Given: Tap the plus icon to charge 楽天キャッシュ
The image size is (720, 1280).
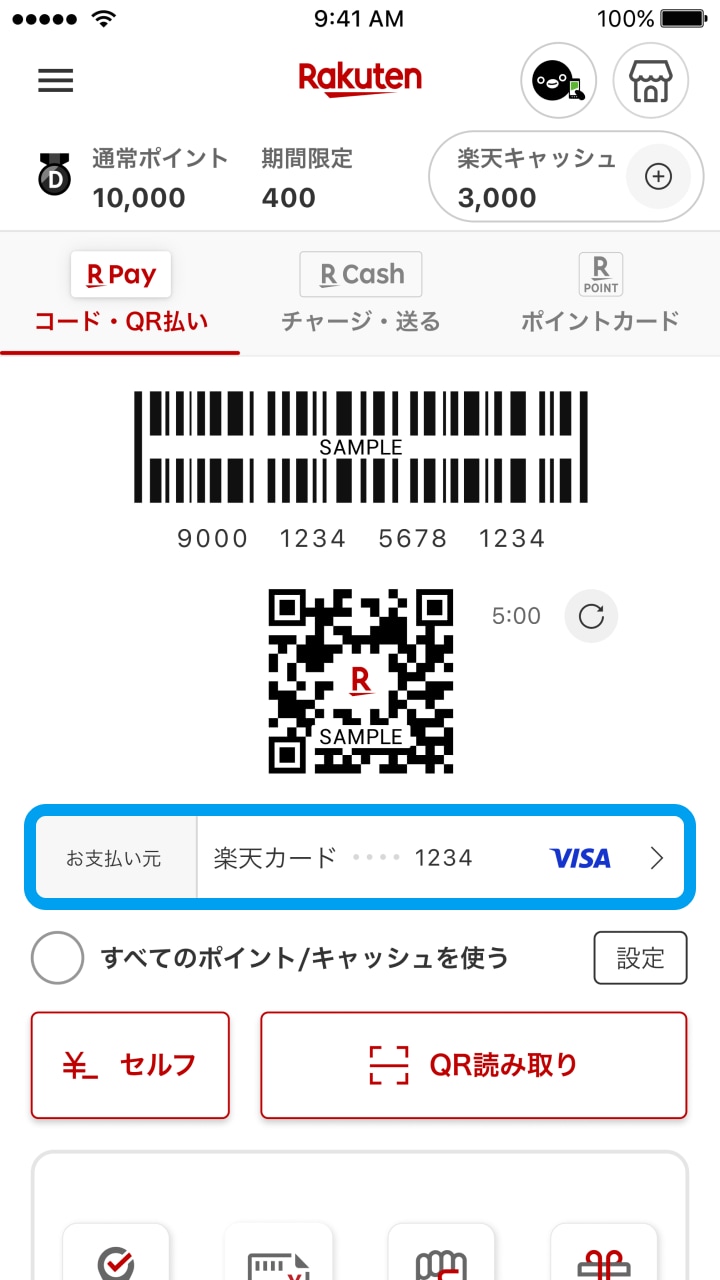Looking at the screenshot, I should coord(658,176).
